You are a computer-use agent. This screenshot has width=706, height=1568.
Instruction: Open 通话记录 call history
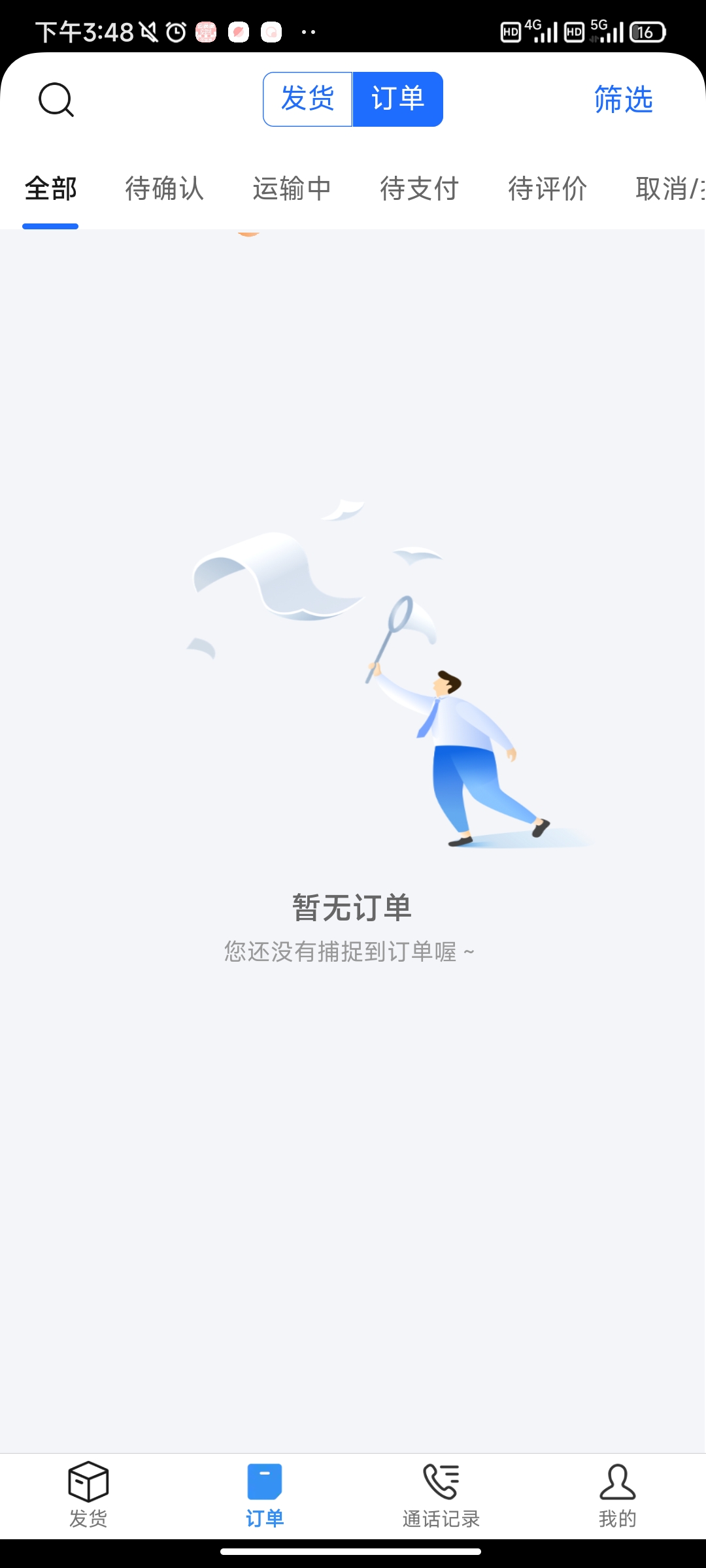[x=441, y=1495]
